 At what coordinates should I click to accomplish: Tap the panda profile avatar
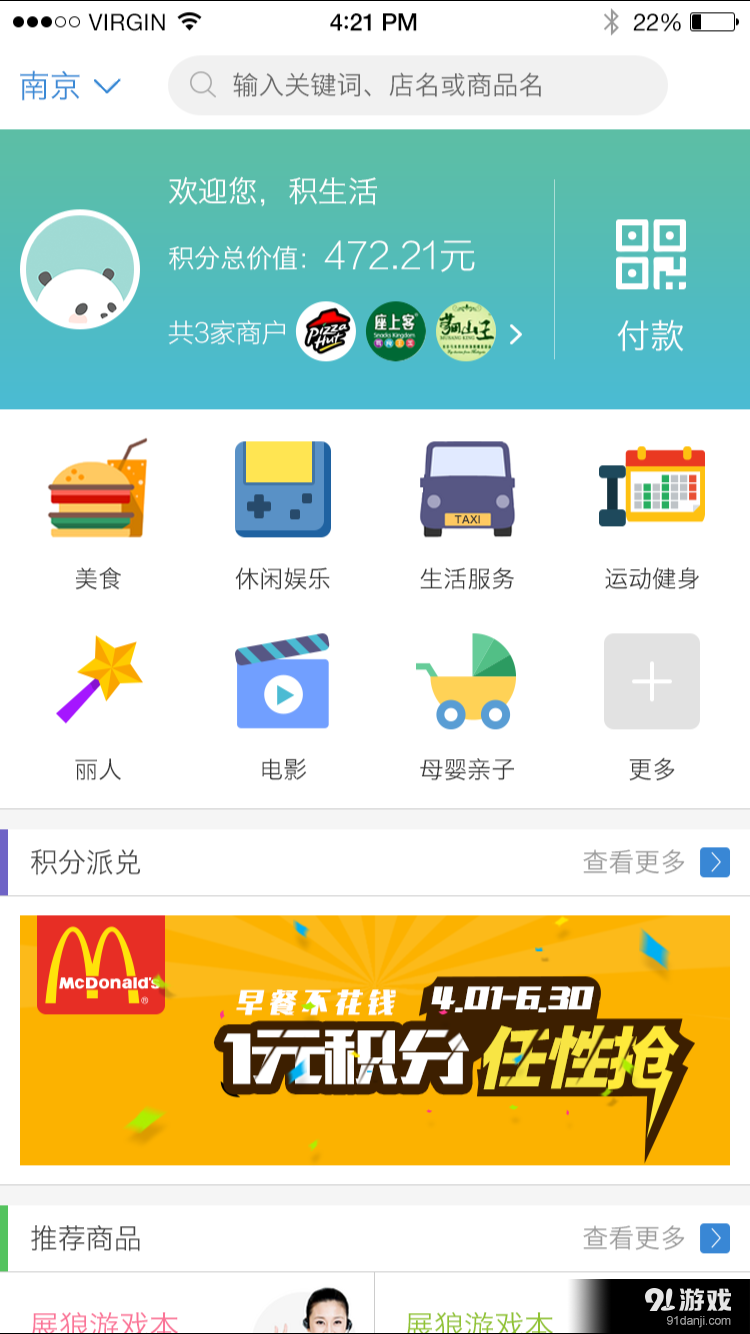(x=80, y=268)
